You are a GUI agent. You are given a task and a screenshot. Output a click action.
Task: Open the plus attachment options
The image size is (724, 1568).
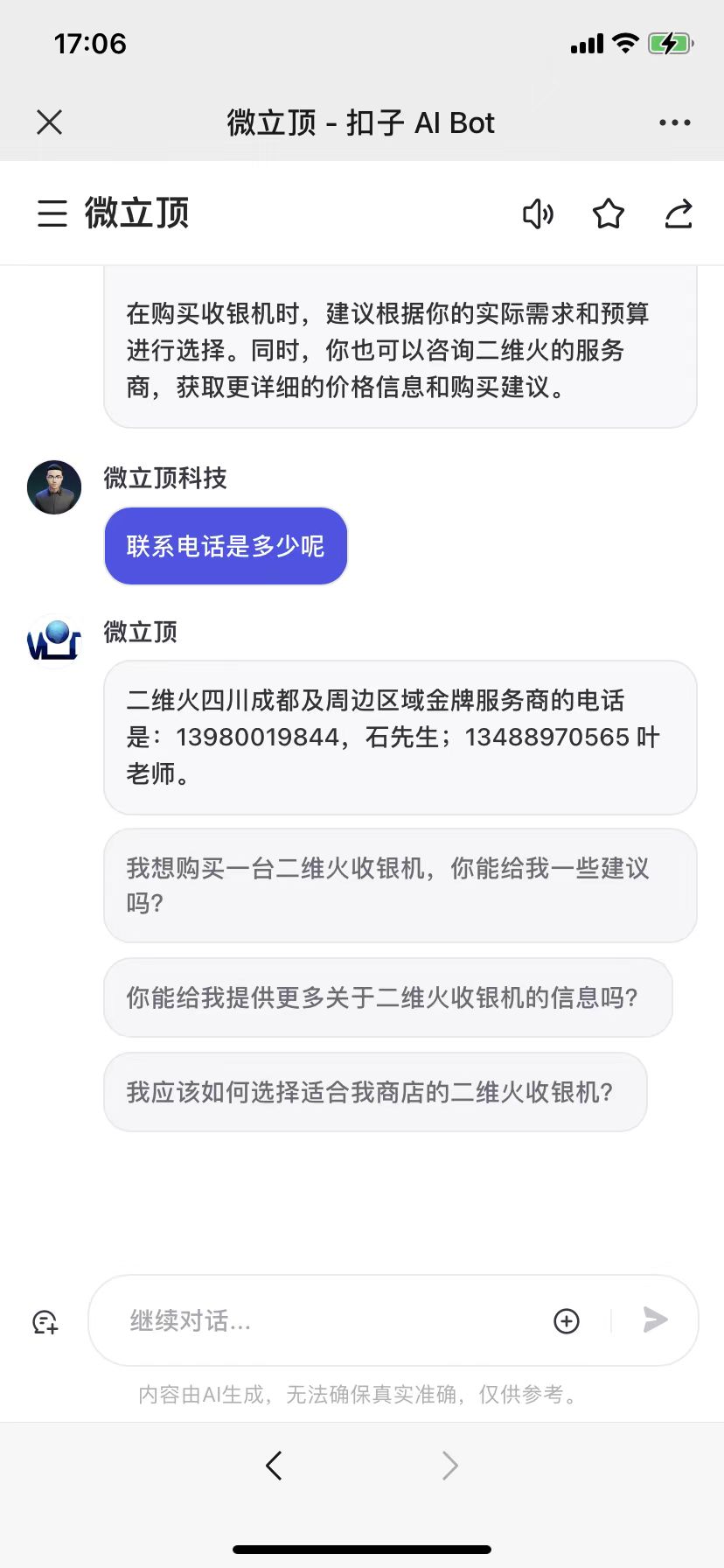(x=567, y=1320)
